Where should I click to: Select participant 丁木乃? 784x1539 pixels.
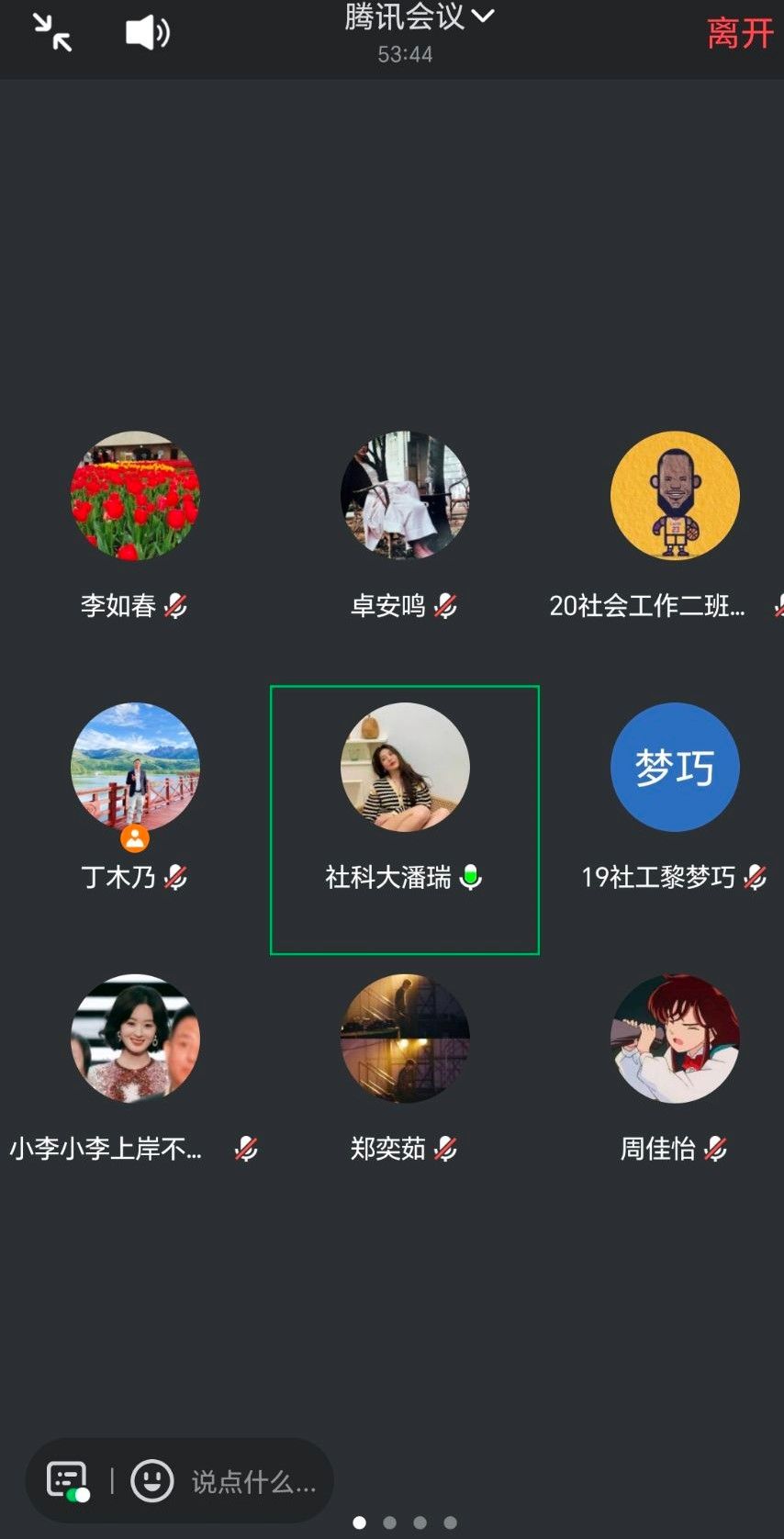point(135,768)
